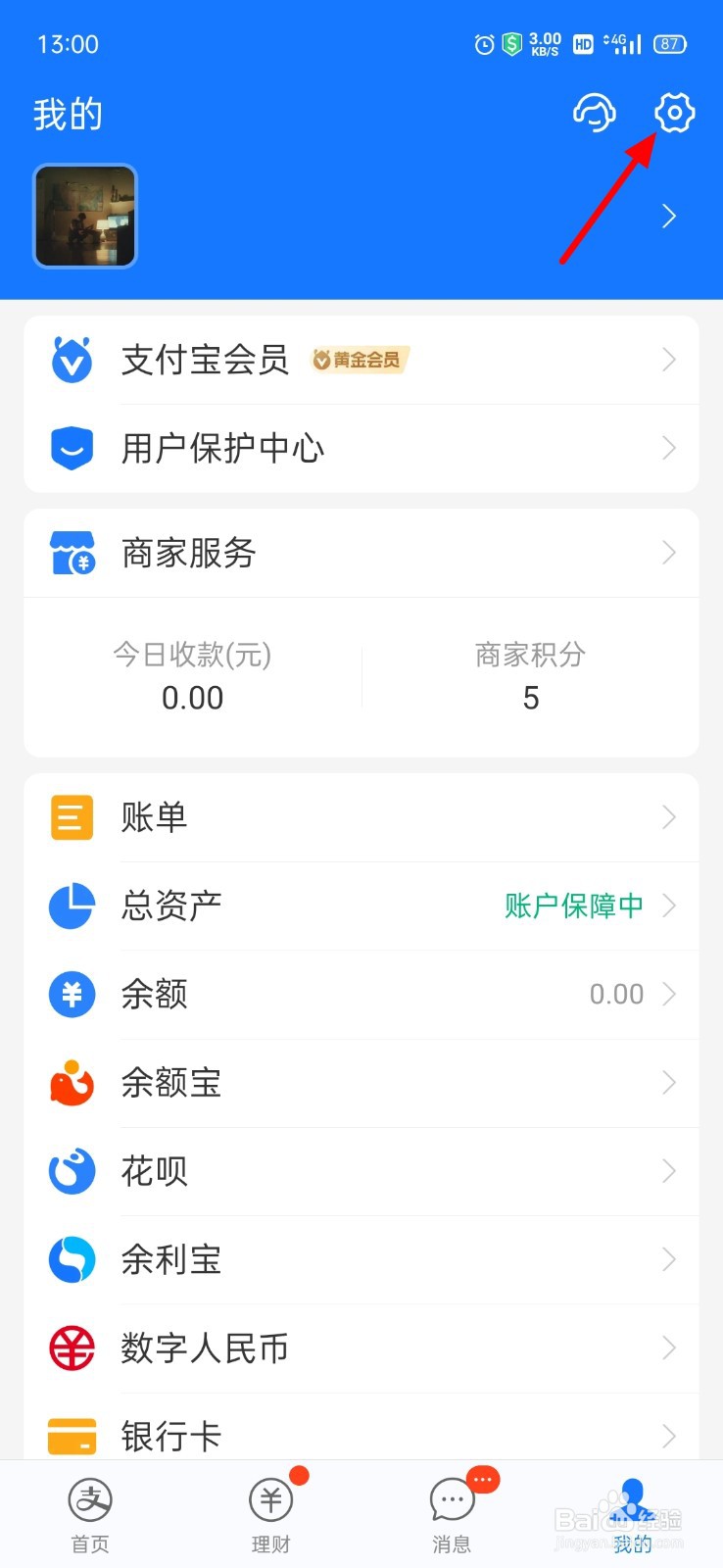Expand 支付宝会员 with its right arrow
This screenshot has height=1568, width=723.
coord(669,360)
